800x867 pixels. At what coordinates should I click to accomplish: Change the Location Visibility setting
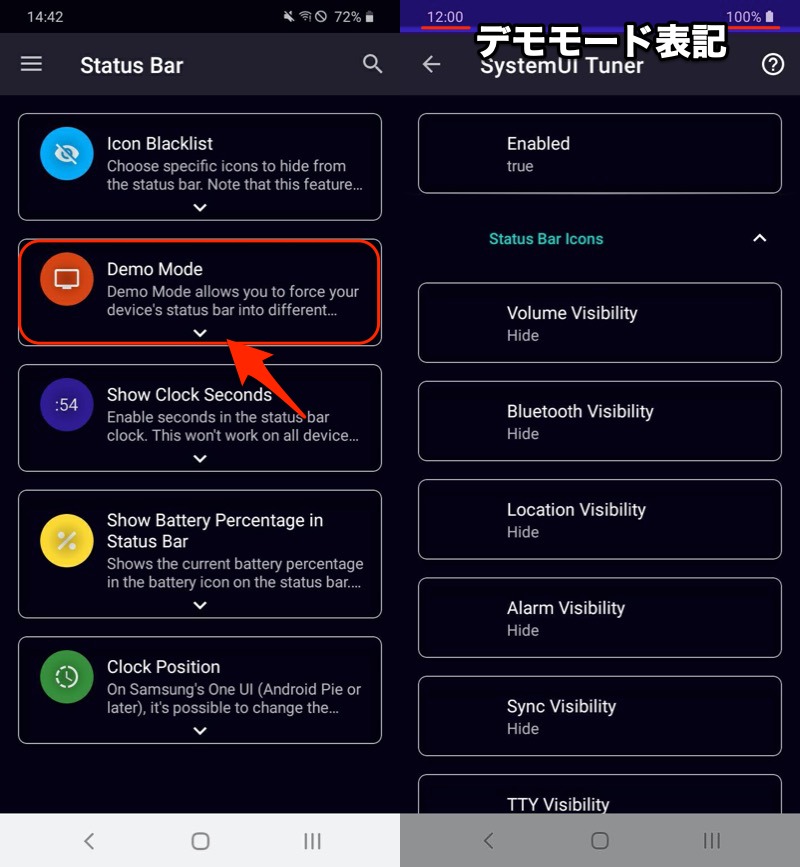tap(599, 519)
